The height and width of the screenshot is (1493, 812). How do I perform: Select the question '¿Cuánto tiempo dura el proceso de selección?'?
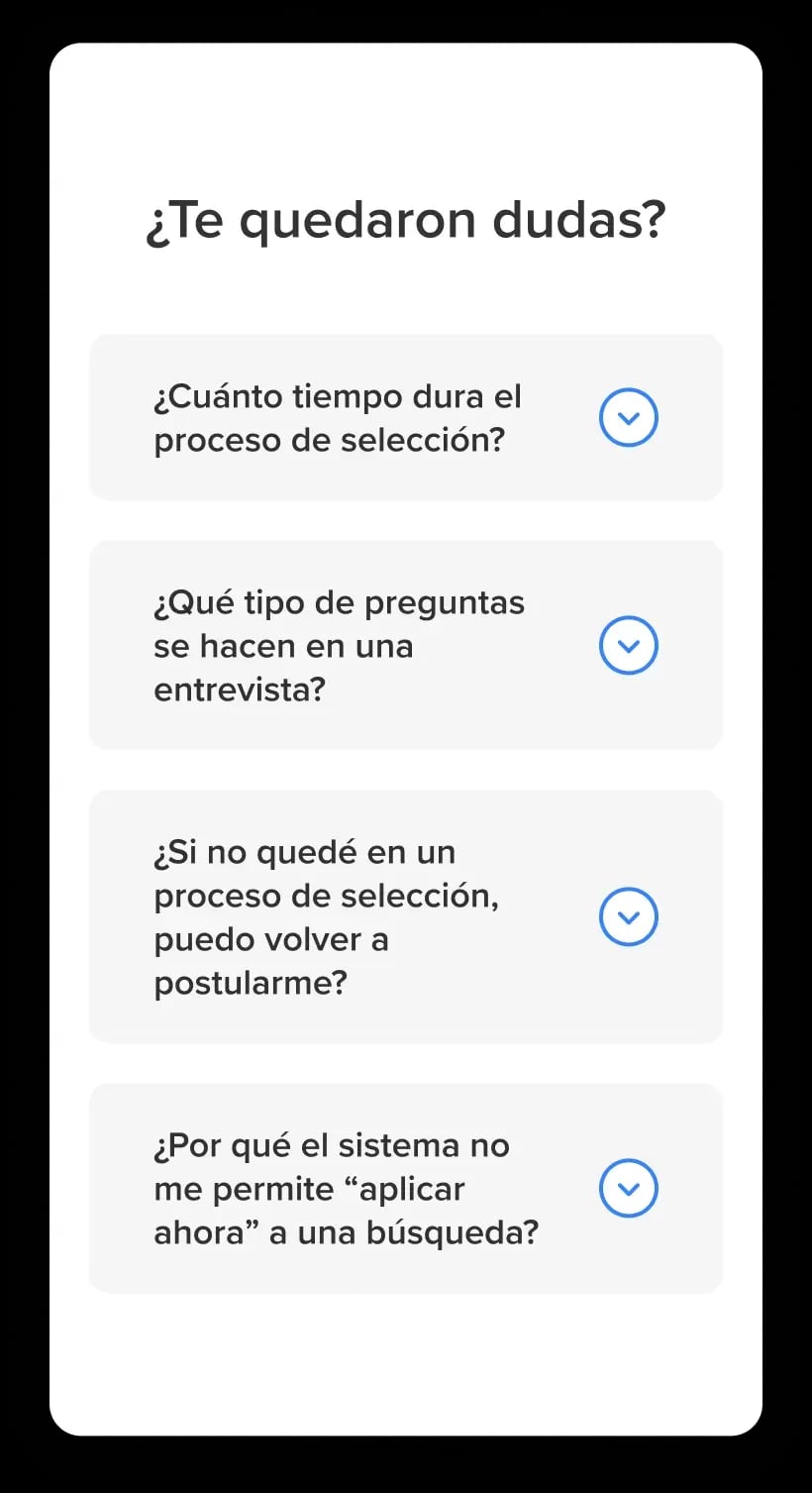(x=339, y=417)
